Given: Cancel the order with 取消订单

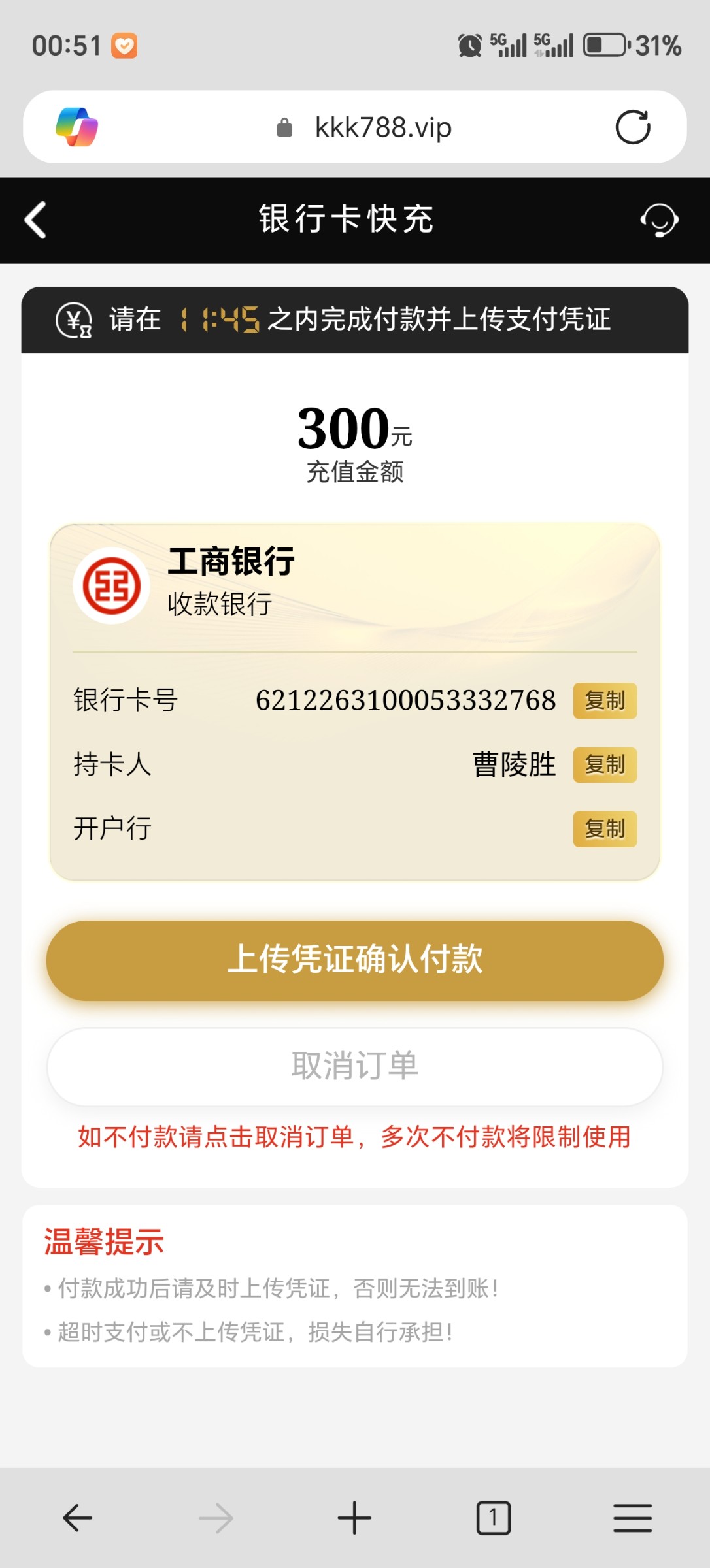Looking at the screenshot, I should pyautogui.click(x=355, y=1066).
